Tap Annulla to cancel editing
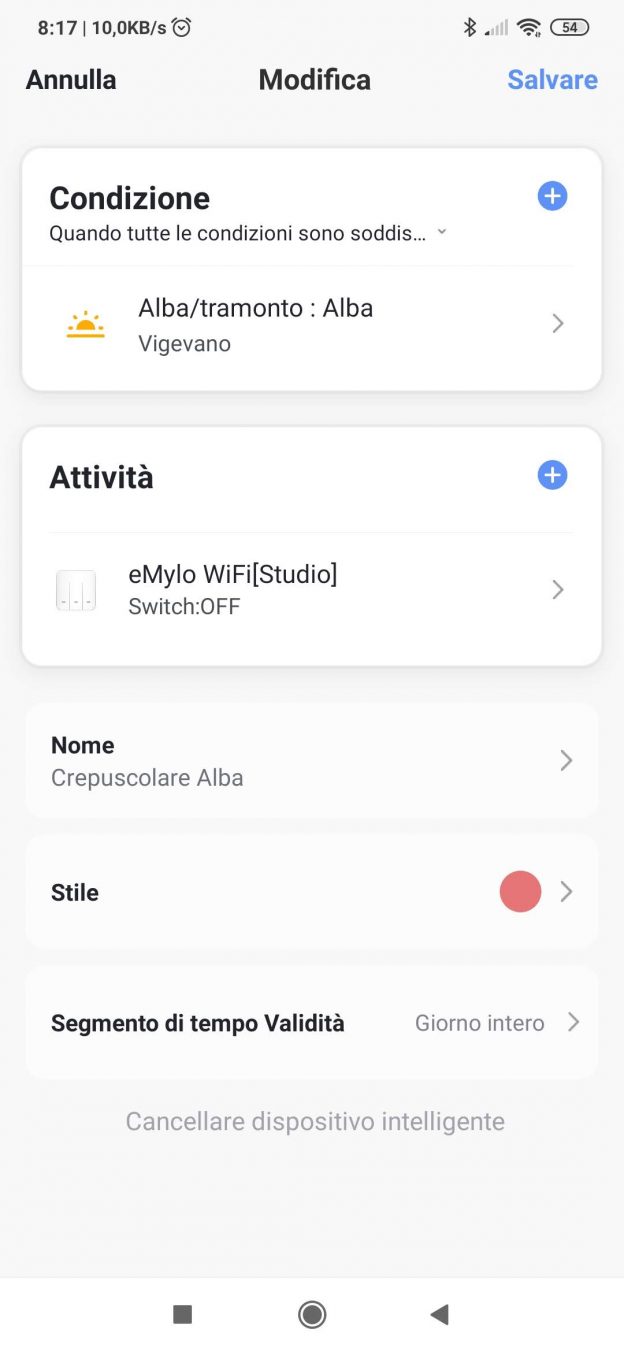The height and width of the screenshot is (1352, 624). (71, 80)
